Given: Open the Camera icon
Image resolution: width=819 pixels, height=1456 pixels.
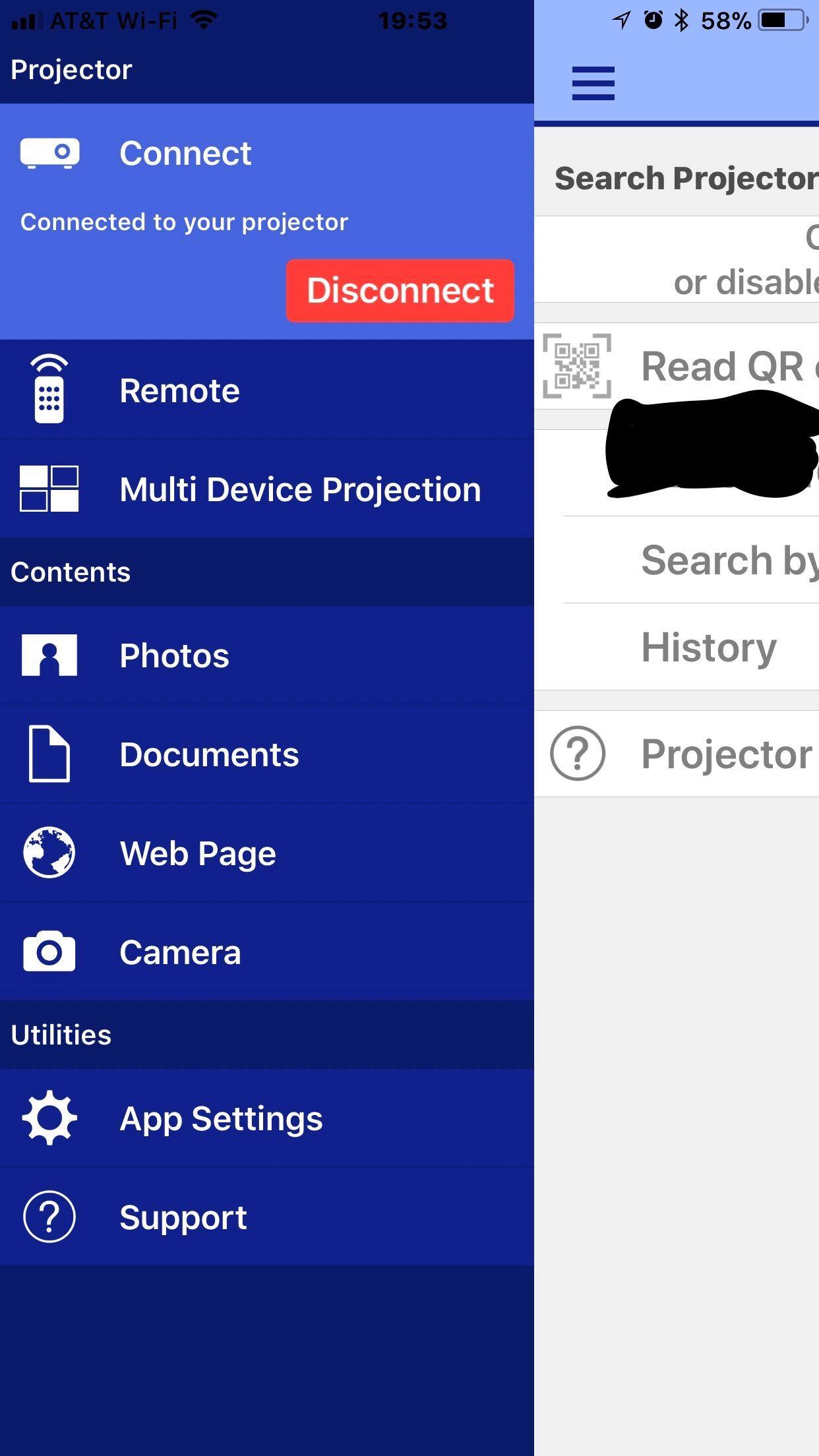Looking at the screenshot, I should 48,952.
